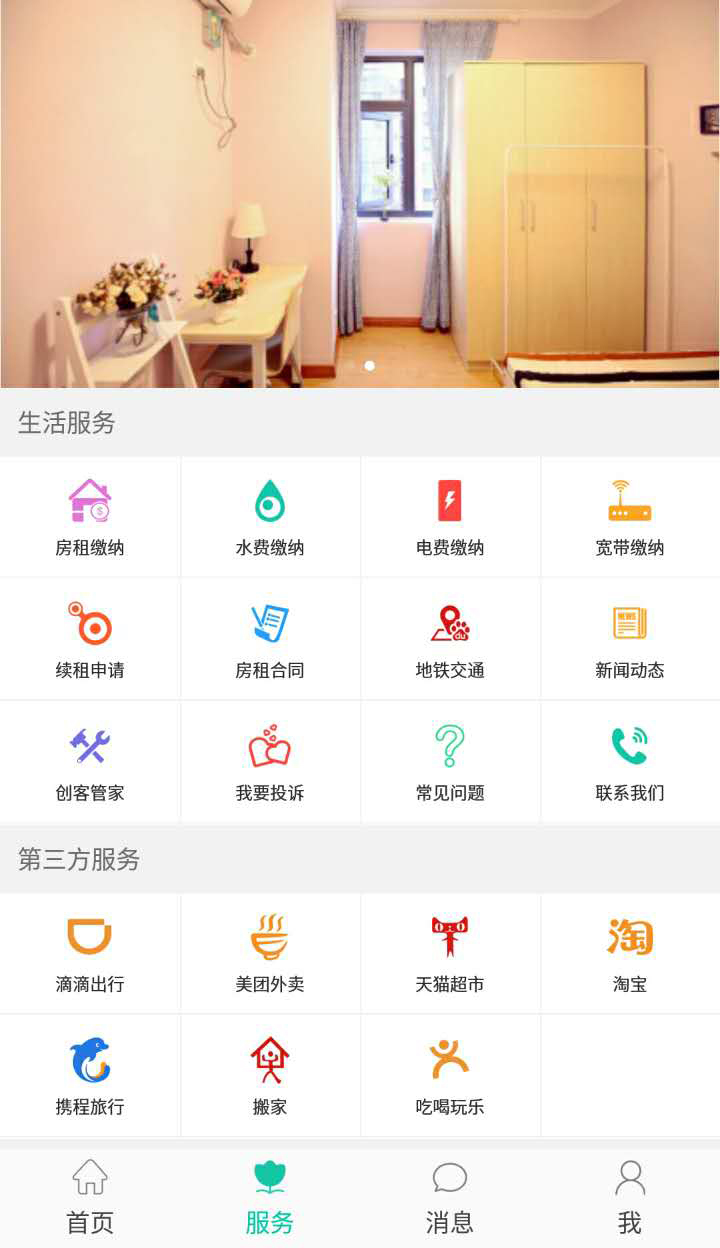This screenshot has width=720, height=1248.
Task: Open 天猫超市 supermarket
Action: [450, 954]
